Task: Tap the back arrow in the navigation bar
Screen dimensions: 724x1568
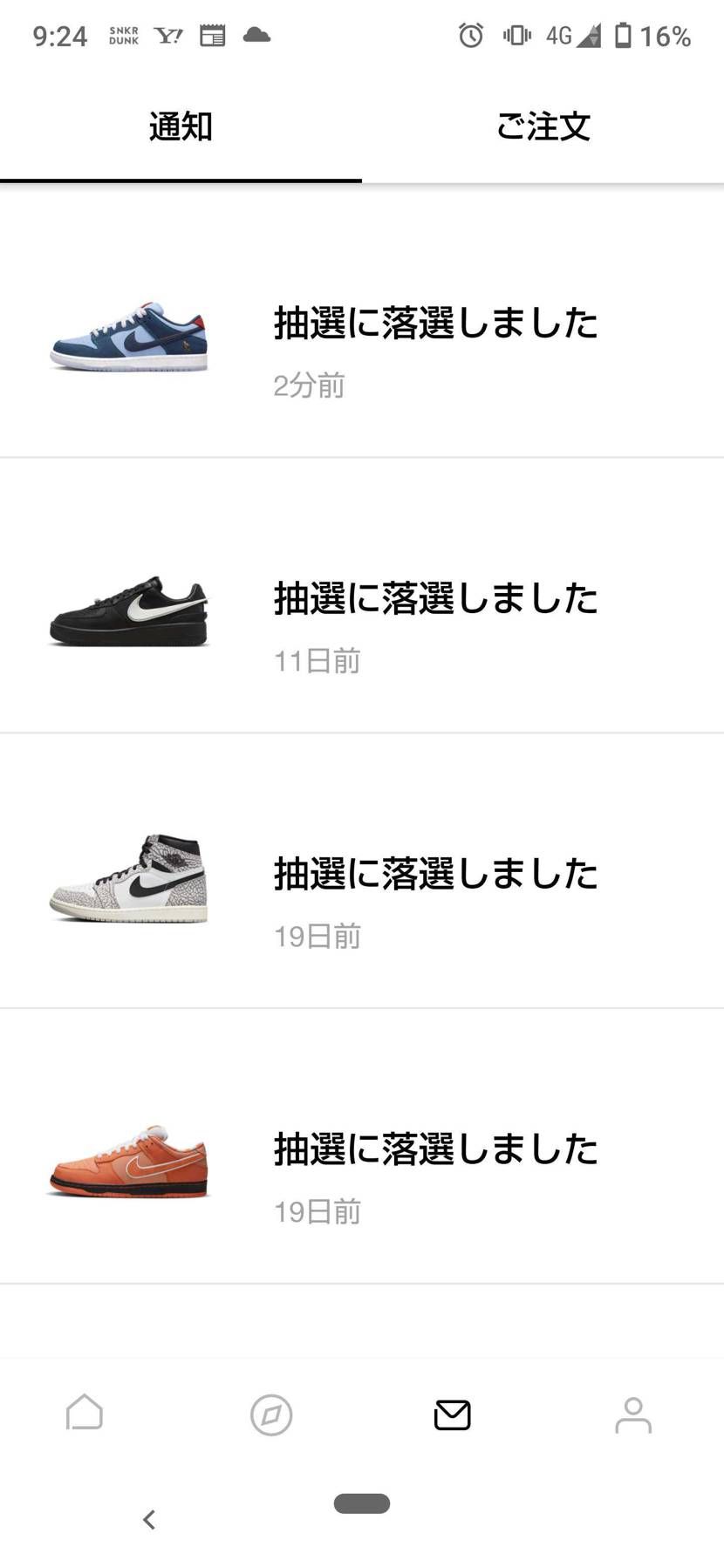Action: (x=148, y=1519)
